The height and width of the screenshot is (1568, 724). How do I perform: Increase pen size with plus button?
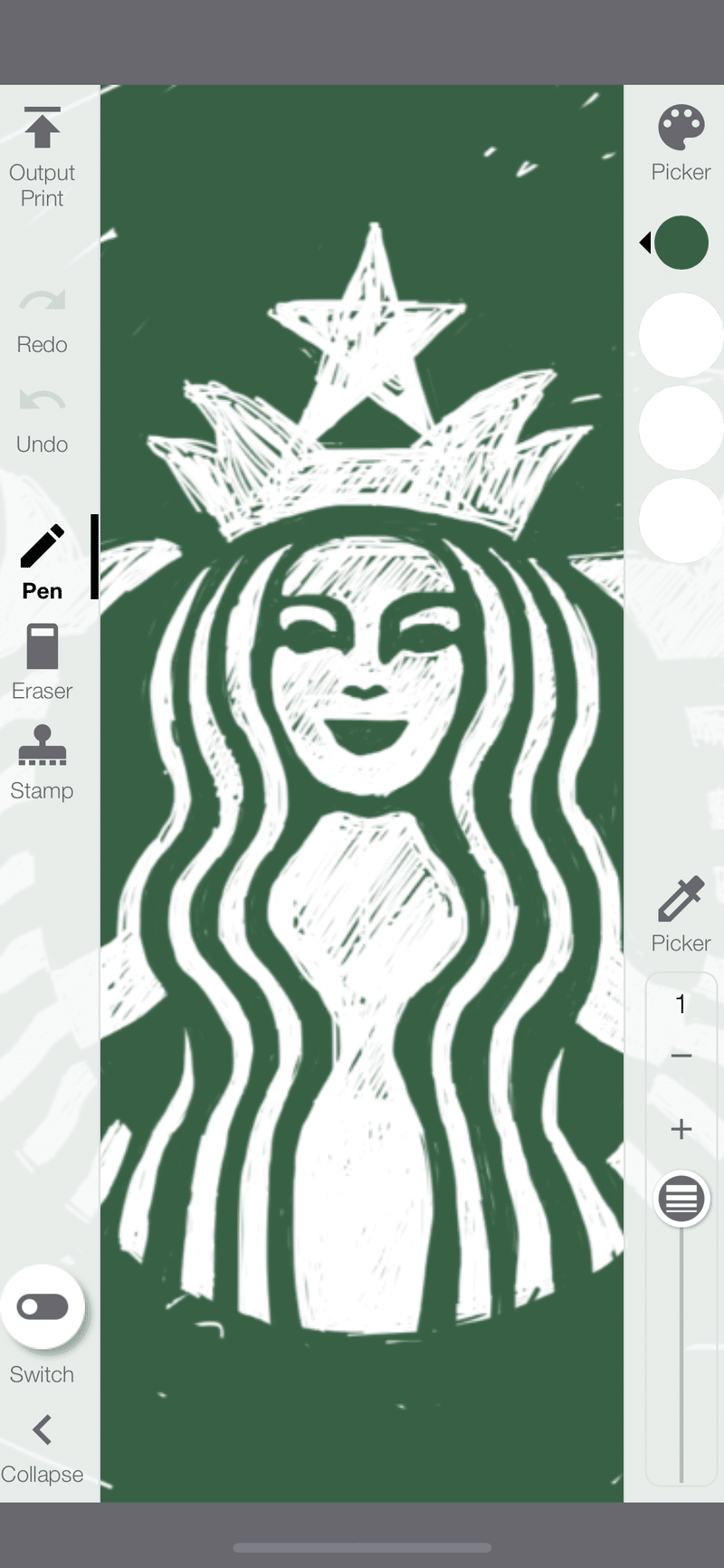pos(681,1129)
